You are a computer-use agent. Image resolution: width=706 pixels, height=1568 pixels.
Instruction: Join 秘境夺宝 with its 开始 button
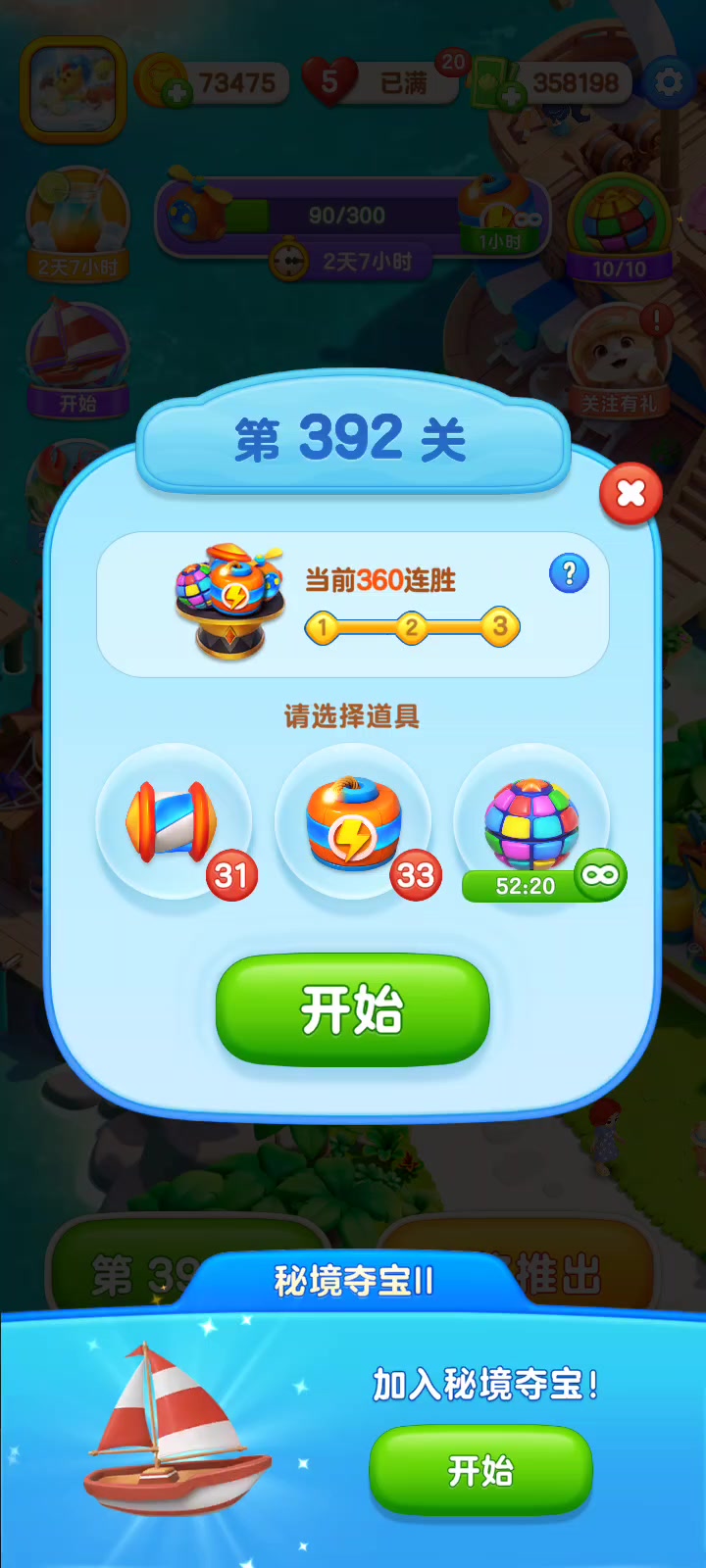(x=480, y=1470)
